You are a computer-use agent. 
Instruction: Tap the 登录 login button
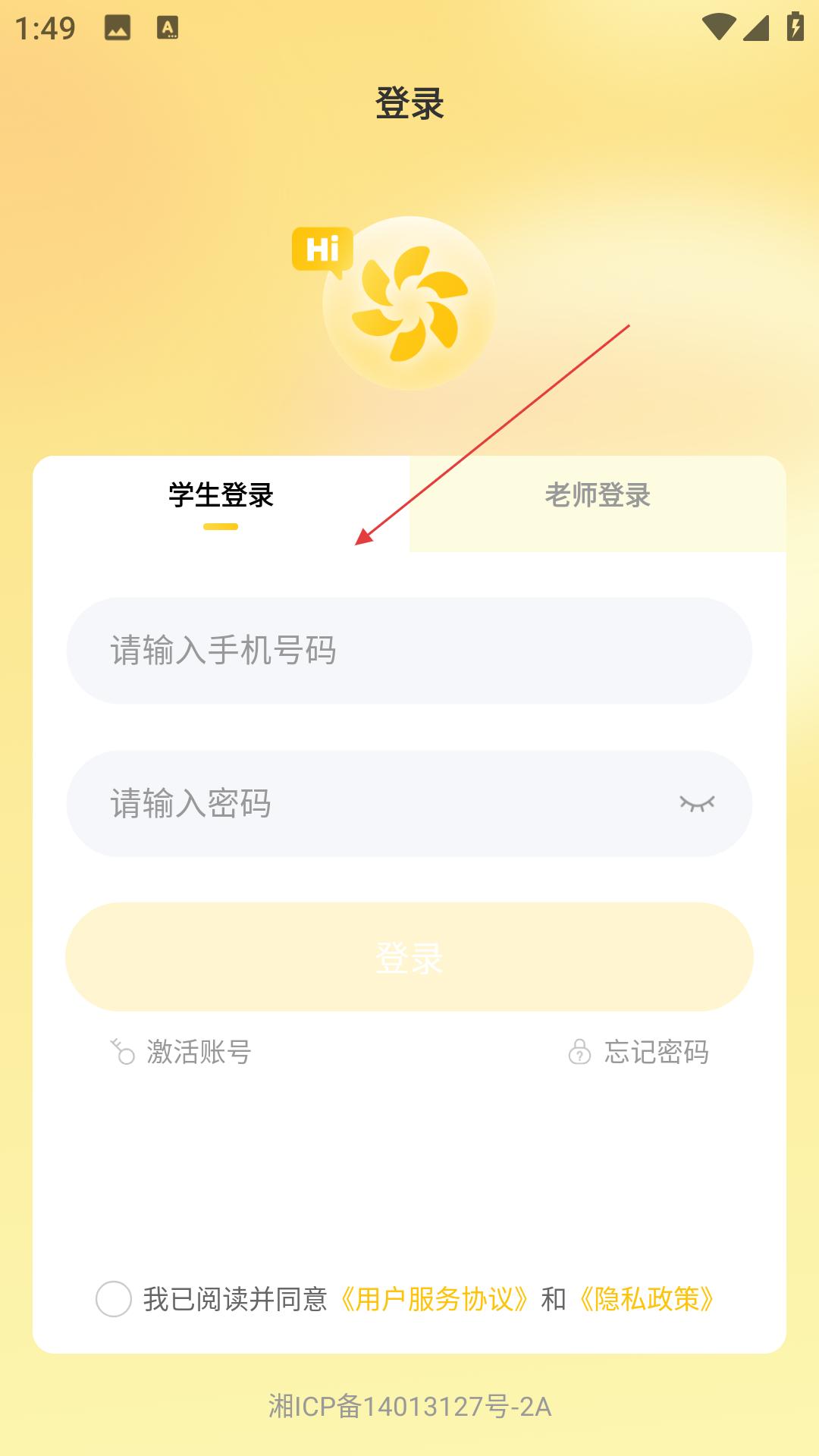click(409, 957)
